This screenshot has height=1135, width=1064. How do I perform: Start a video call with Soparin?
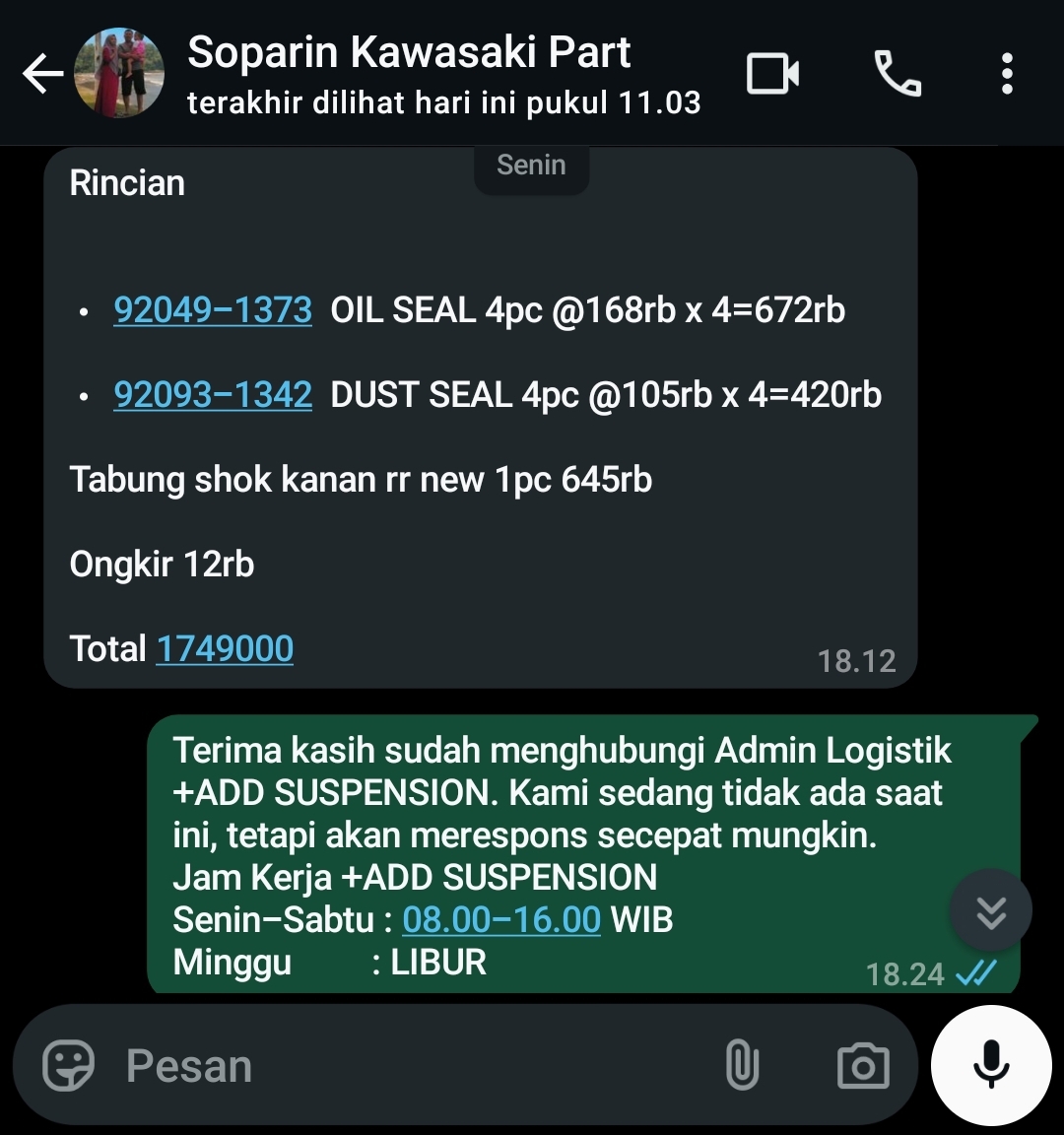point(772,74)
